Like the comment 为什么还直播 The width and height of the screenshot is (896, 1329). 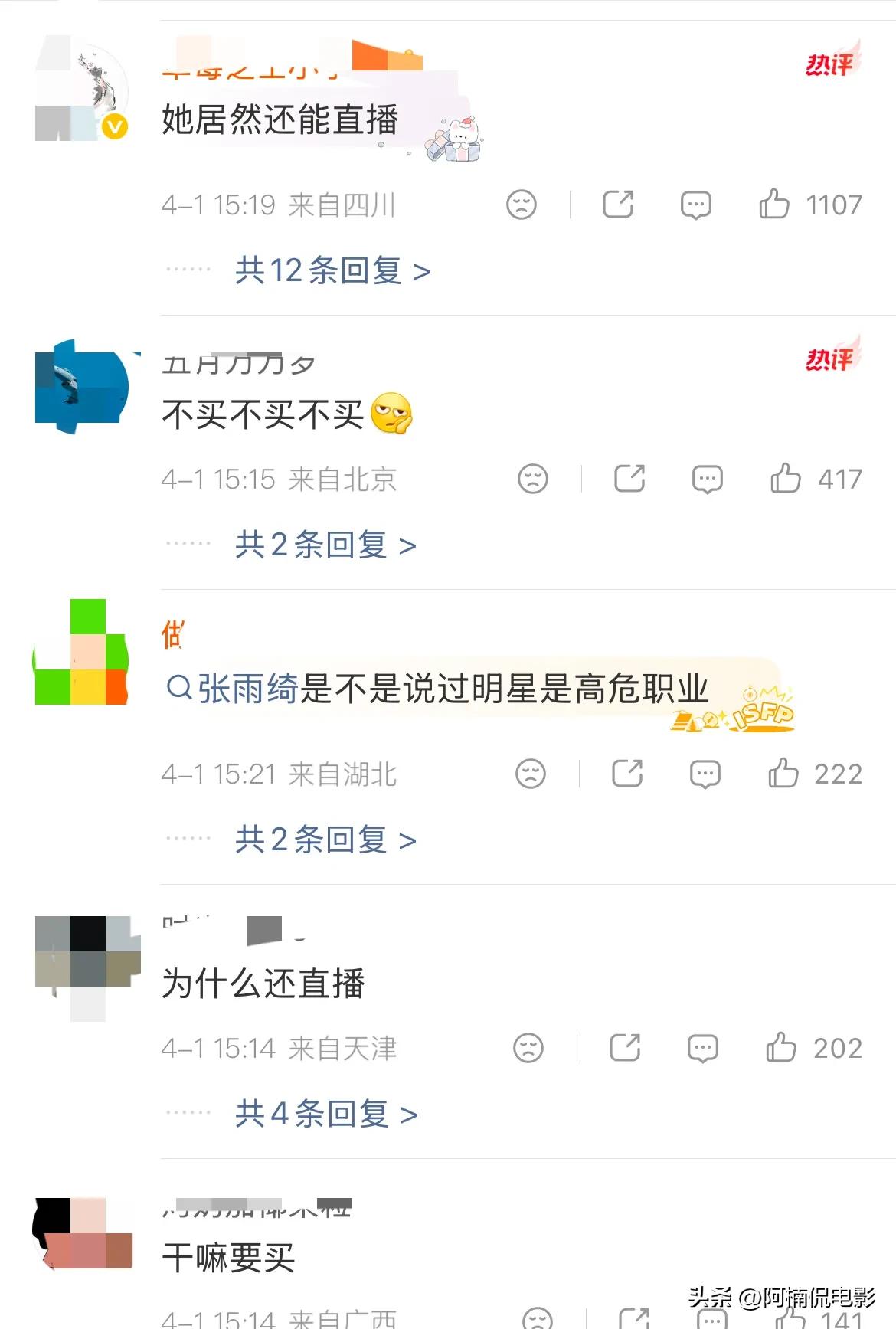(781, 1047)
